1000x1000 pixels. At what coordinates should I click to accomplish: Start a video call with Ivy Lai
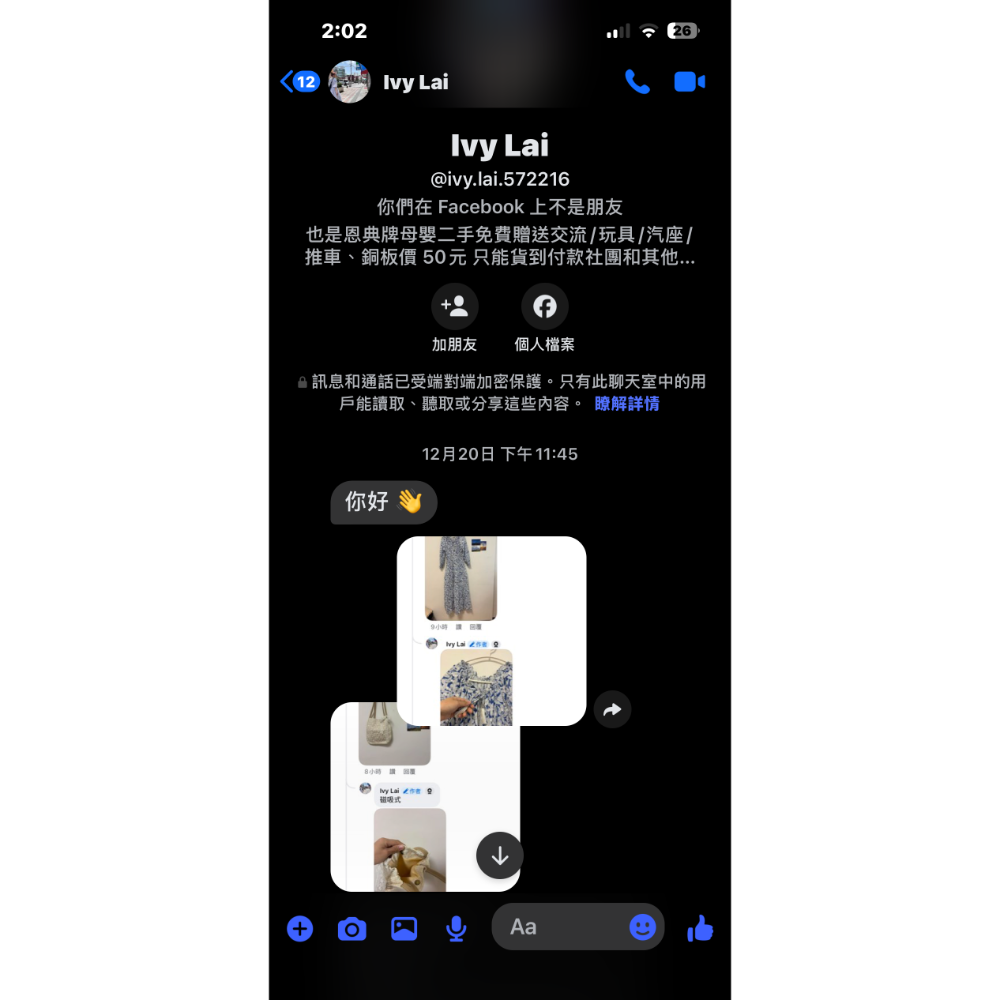pos(689,82)
